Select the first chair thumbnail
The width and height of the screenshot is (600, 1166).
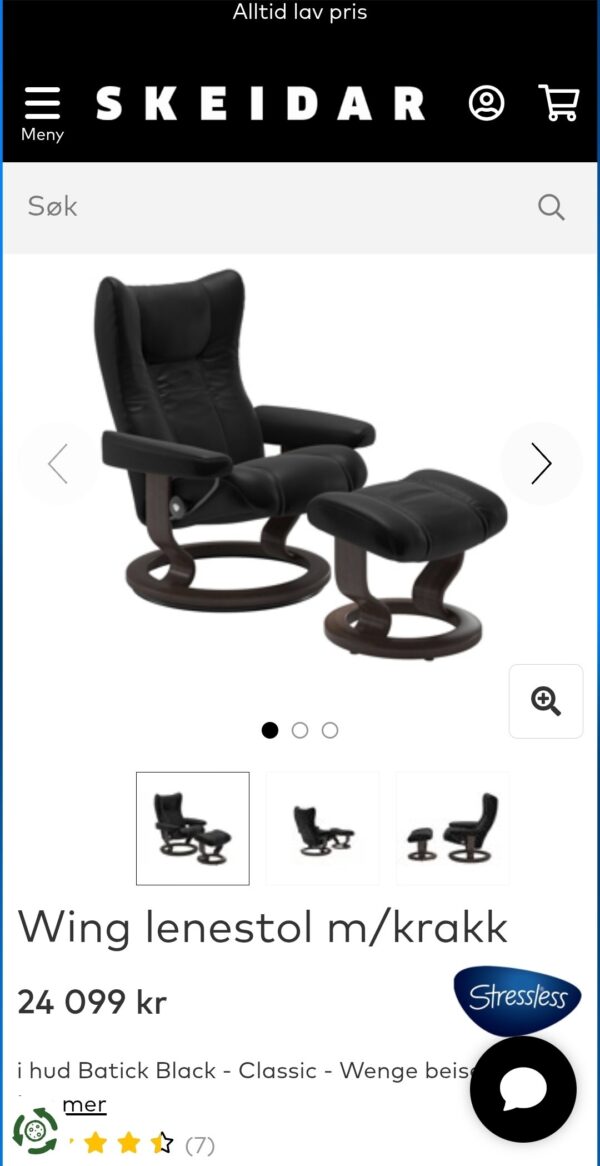click(193, 828)
